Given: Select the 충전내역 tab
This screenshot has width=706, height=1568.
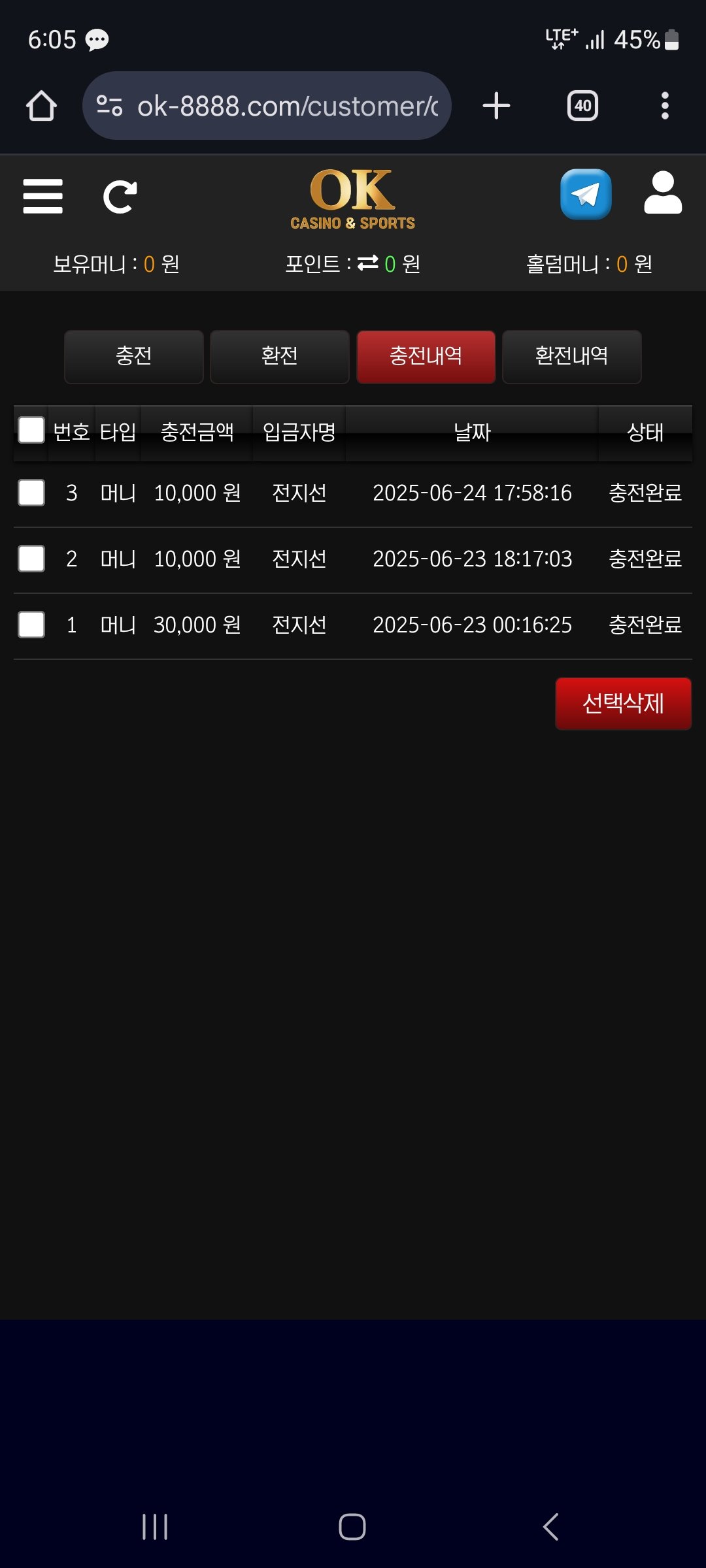Looking at the screenshot, I should (426, 356).
